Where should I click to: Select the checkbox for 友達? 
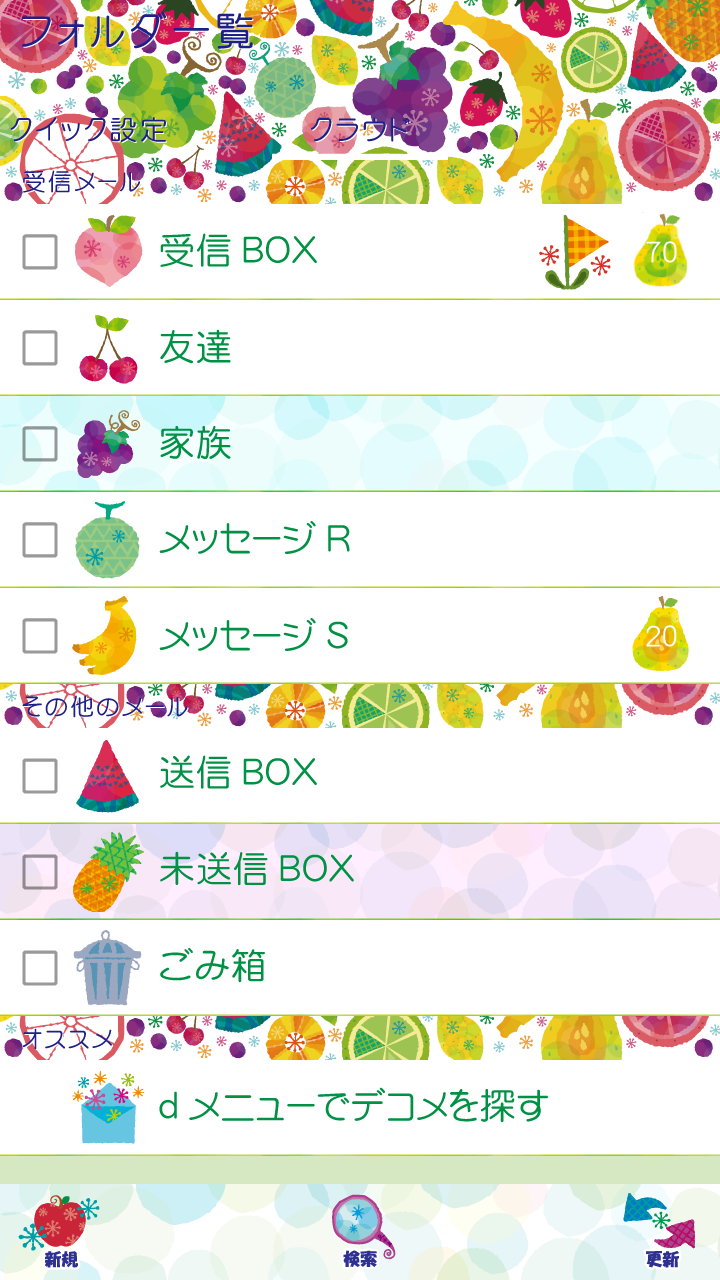pyautogui.click(x=40, y=348)
